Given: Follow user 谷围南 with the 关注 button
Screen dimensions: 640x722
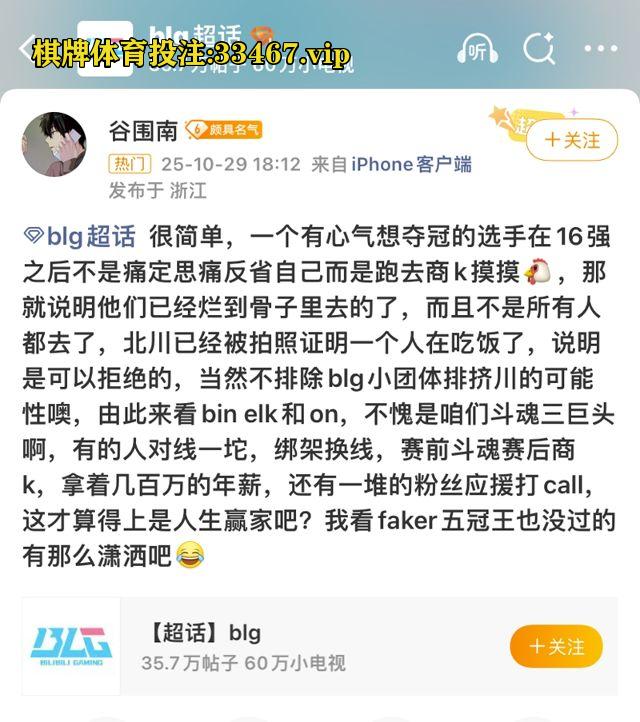Looking at the screenshot, I should tap(572, 140).
